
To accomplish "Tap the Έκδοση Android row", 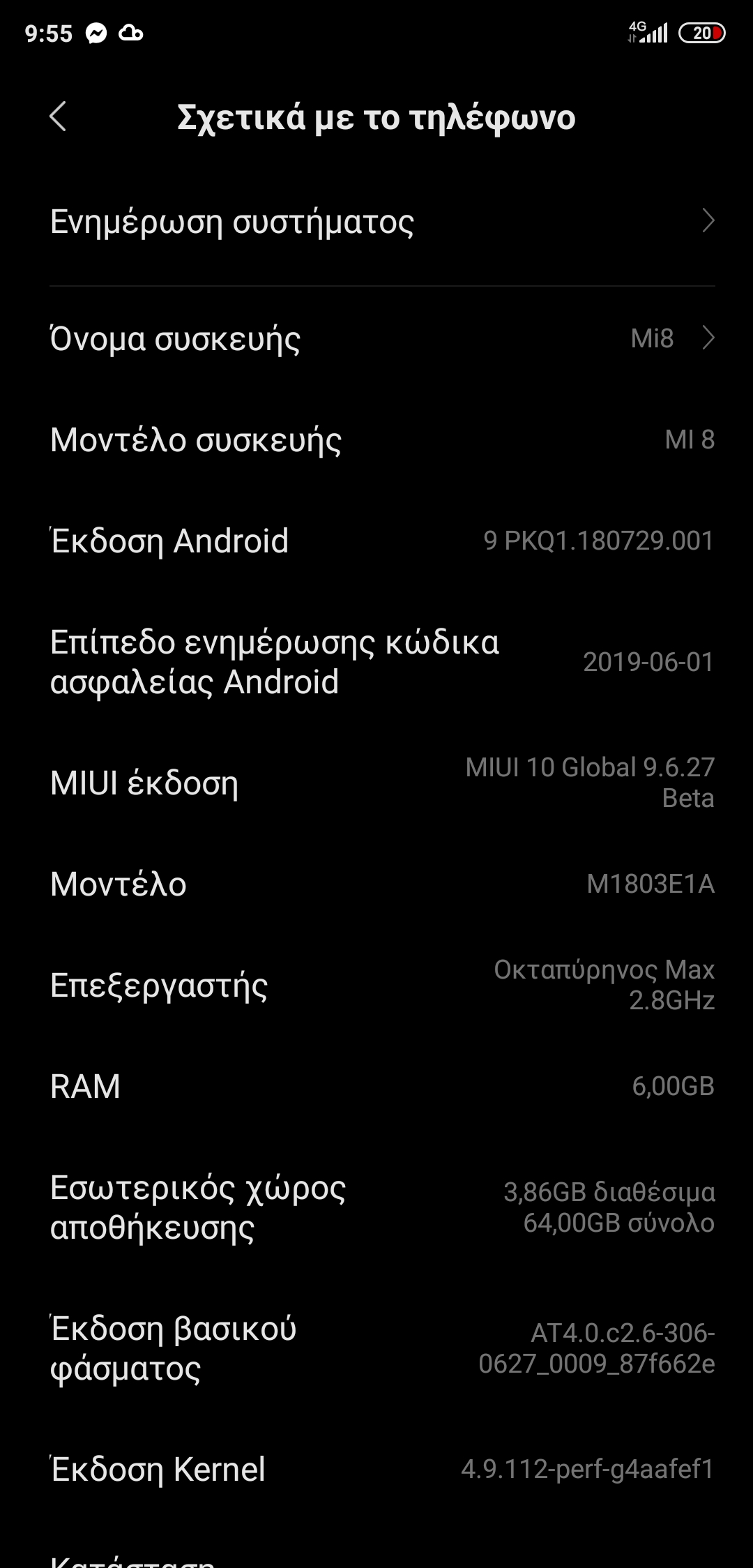I will 376,541.
